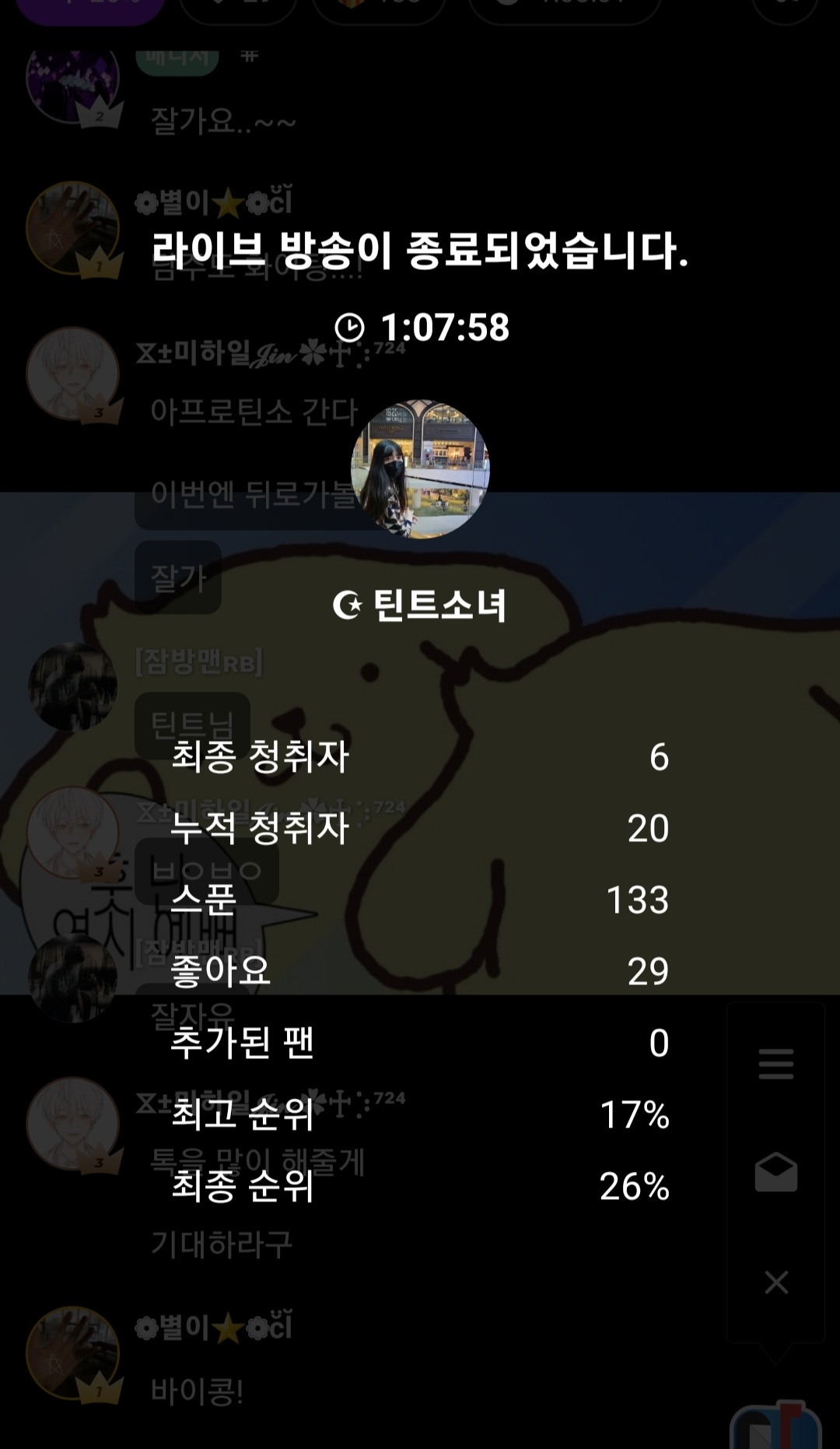Tap the mailbox icon at the bottom
Screen dimensions: 840x1449
(775, 1426)
